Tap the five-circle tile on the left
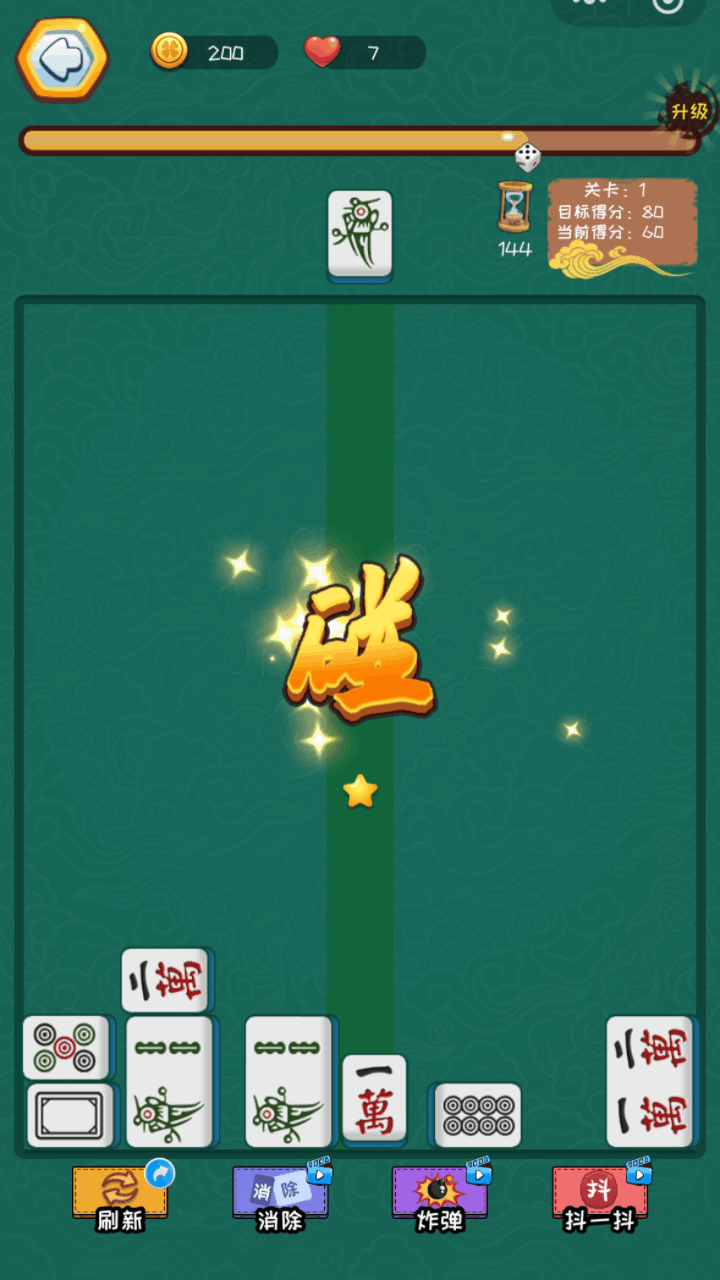This screenshot has width=720, height=1280. [66, 1047]
